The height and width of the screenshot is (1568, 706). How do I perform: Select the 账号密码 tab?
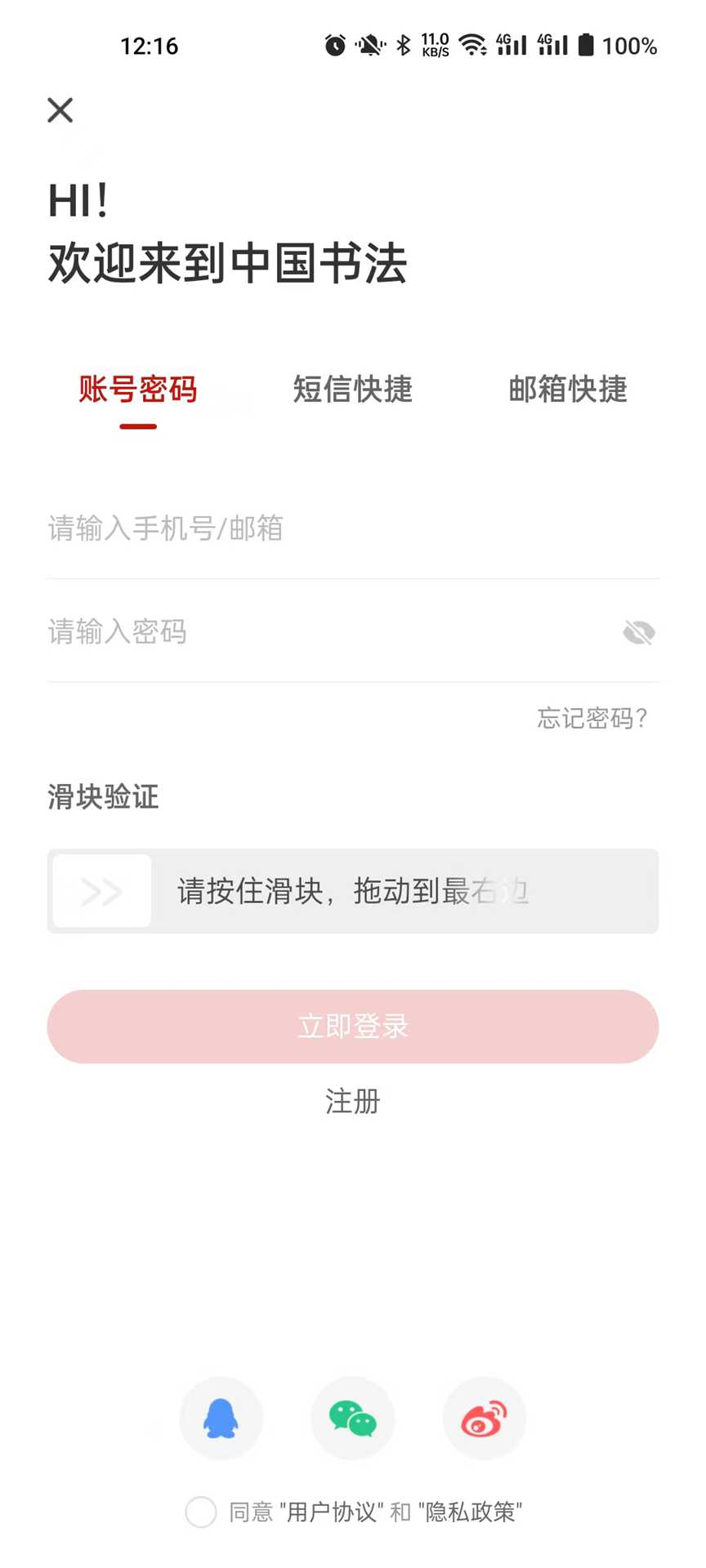137,390
